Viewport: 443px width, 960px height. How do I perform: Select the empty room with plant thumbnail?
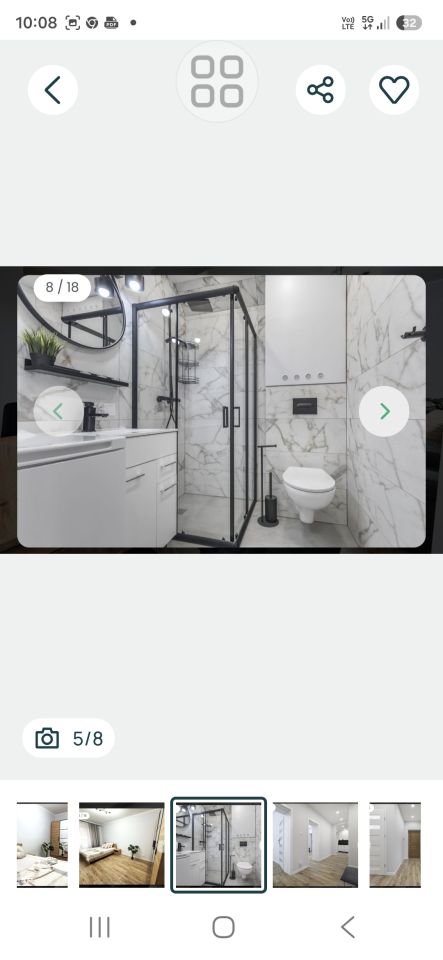pos(122,845)
